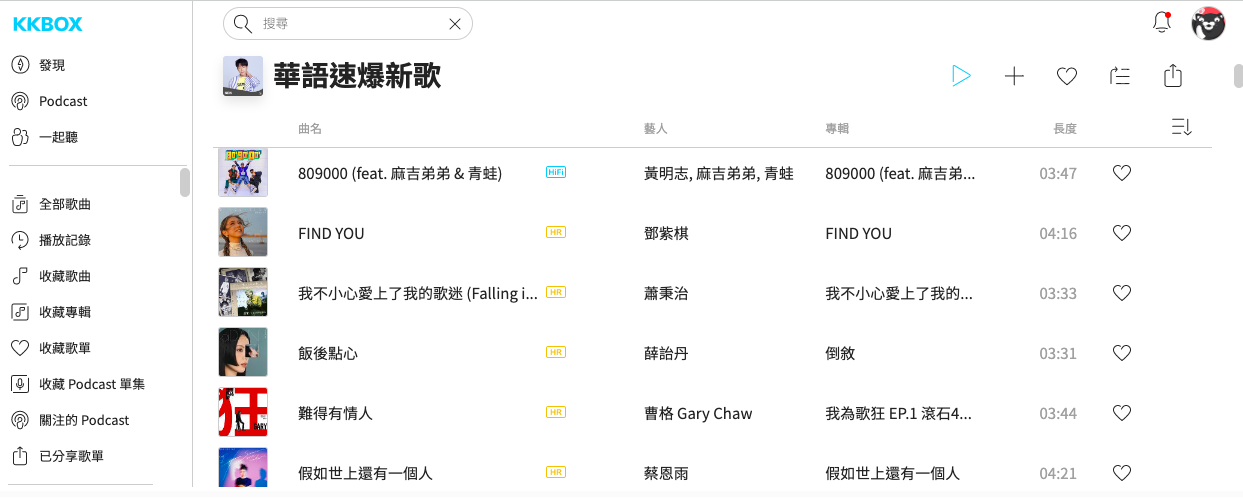Image resolution: width=1243 pixels, height=500 pixels.
Task: Open the notifications bell
Action: 1161,23
